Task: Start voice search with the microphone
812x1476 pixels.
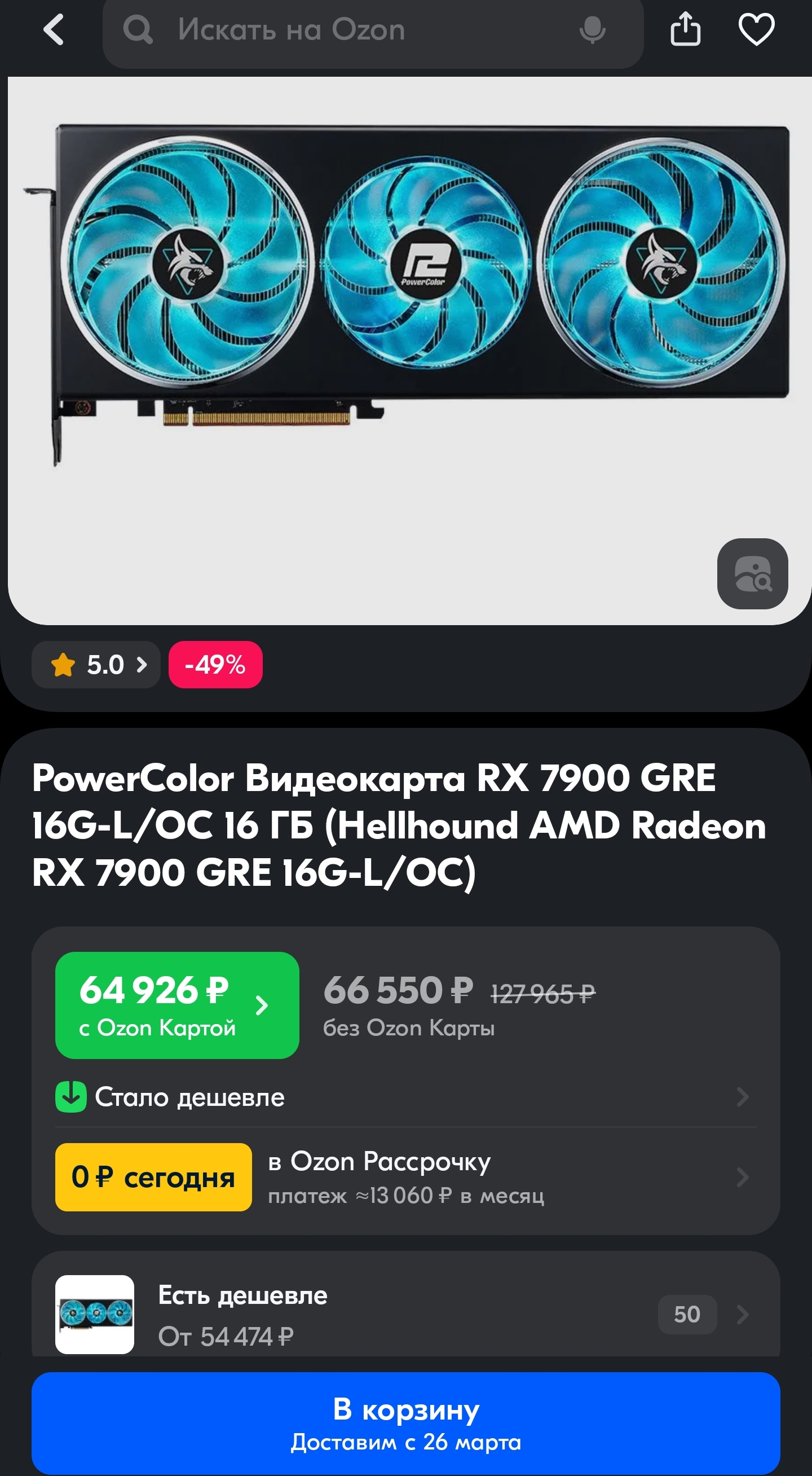Action: 592,30
